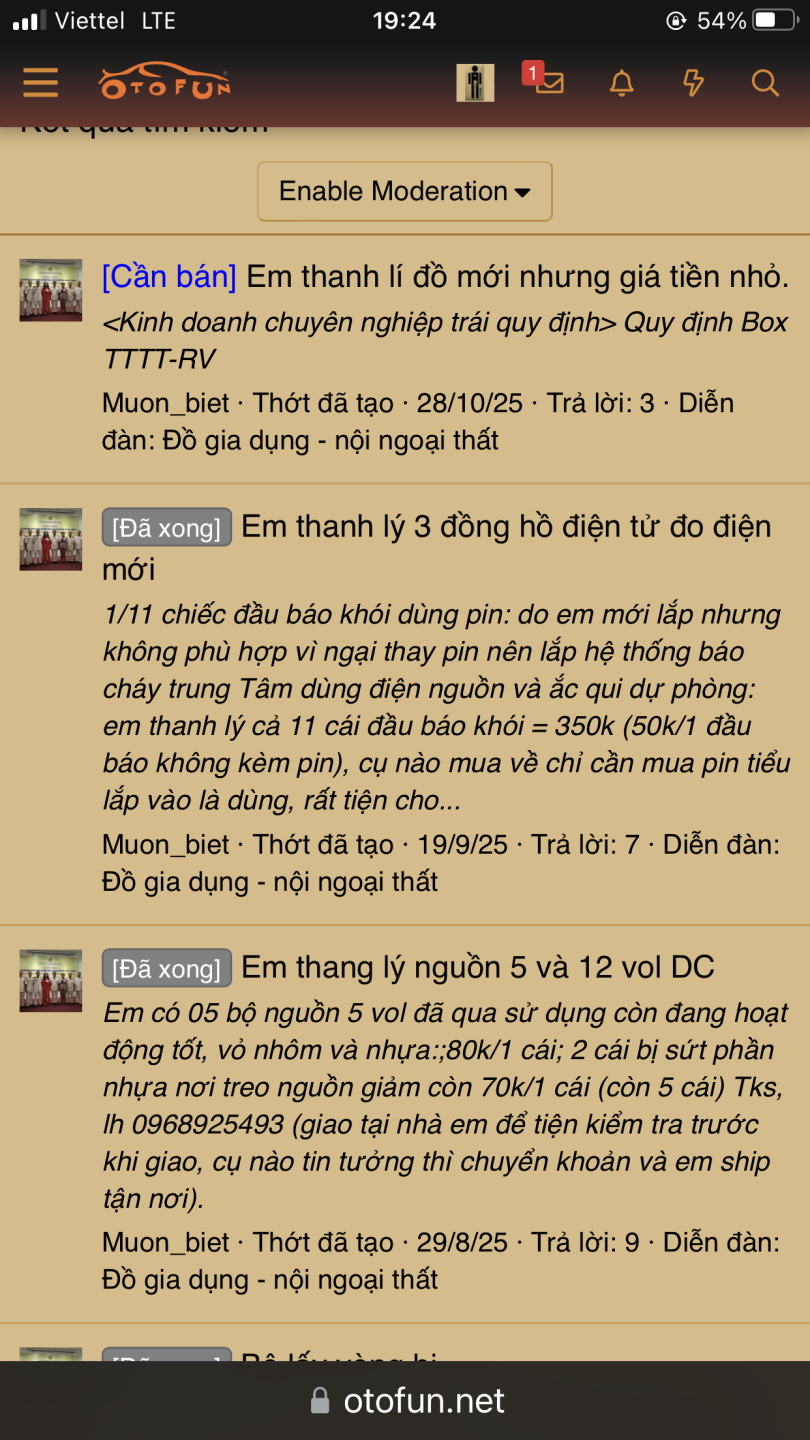Tap the [Cần bán] prefix label
This screenshot has height=1440, width=810.
pos(169,277)
